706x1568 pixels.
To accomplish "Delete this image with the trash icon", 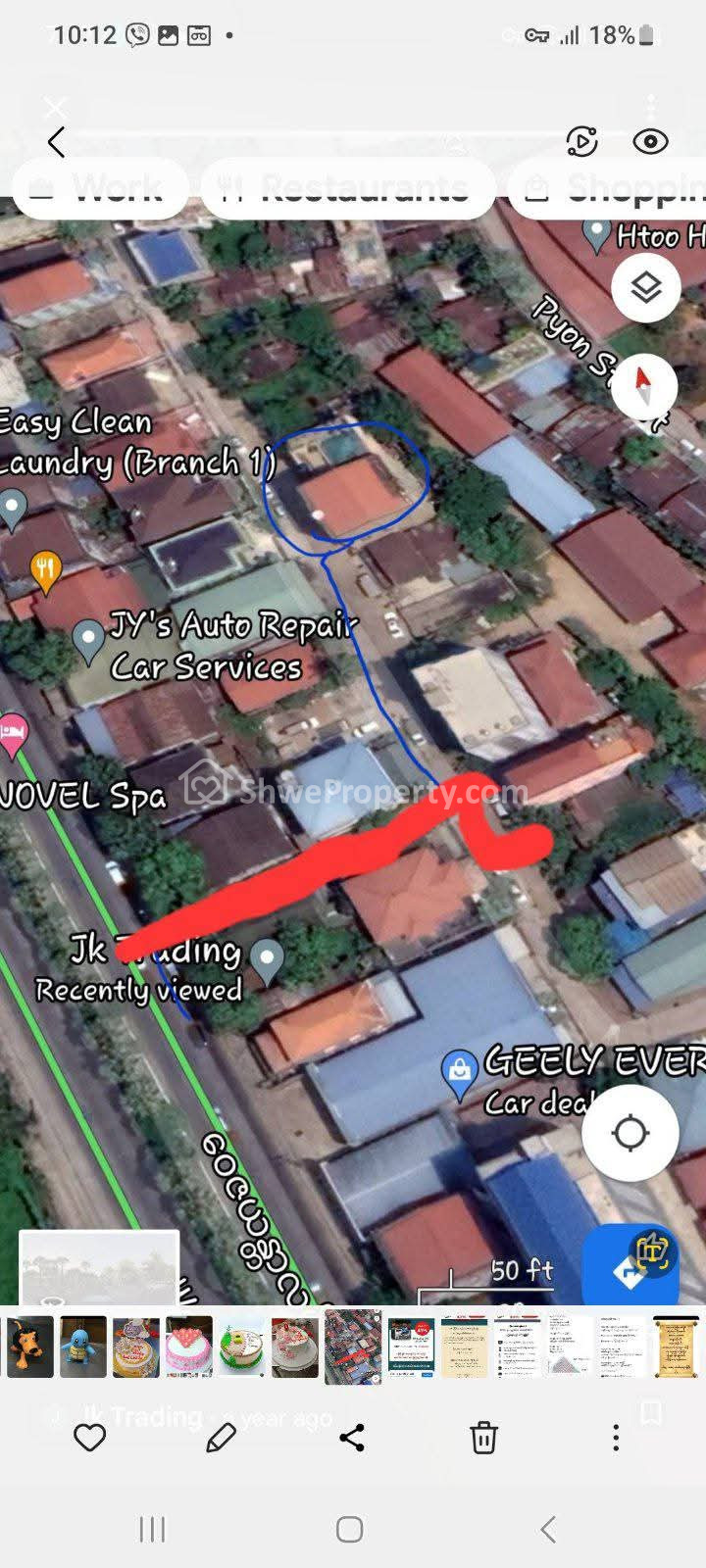I will coord(483,1439).
